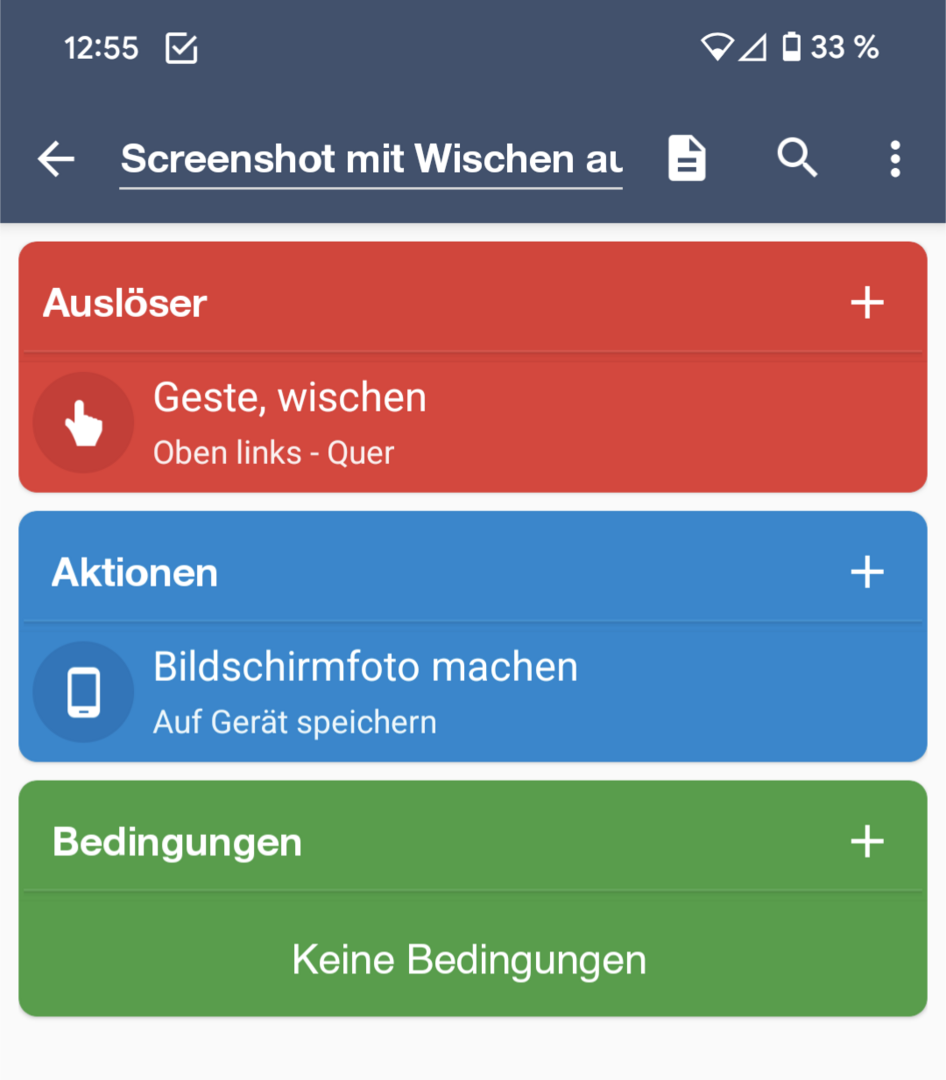The height and width of the screenshot is (1080, 946).
Task: Open the macro description document icon
Action: (x=687, y=159)
